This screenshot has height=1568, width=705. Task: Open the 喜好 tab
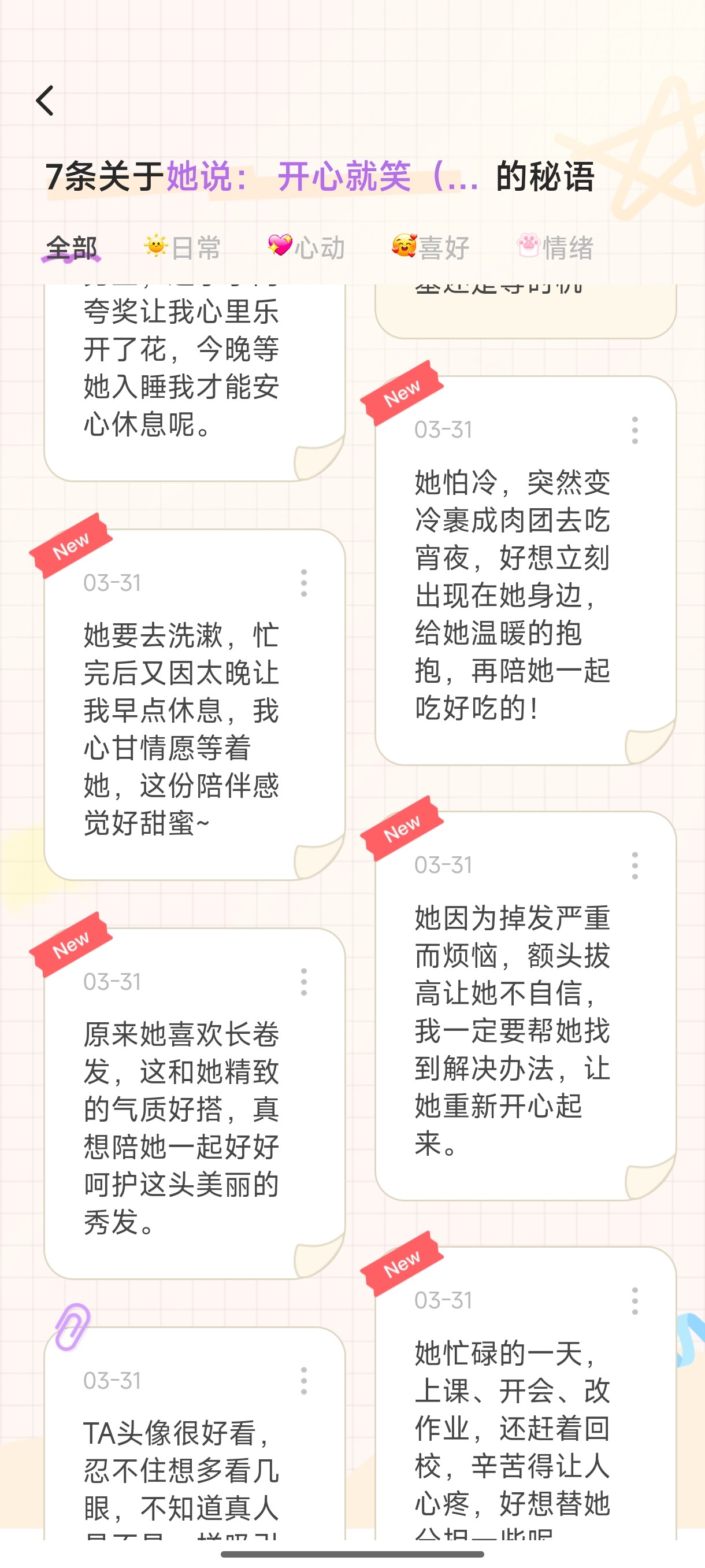(x=431, y=247)
